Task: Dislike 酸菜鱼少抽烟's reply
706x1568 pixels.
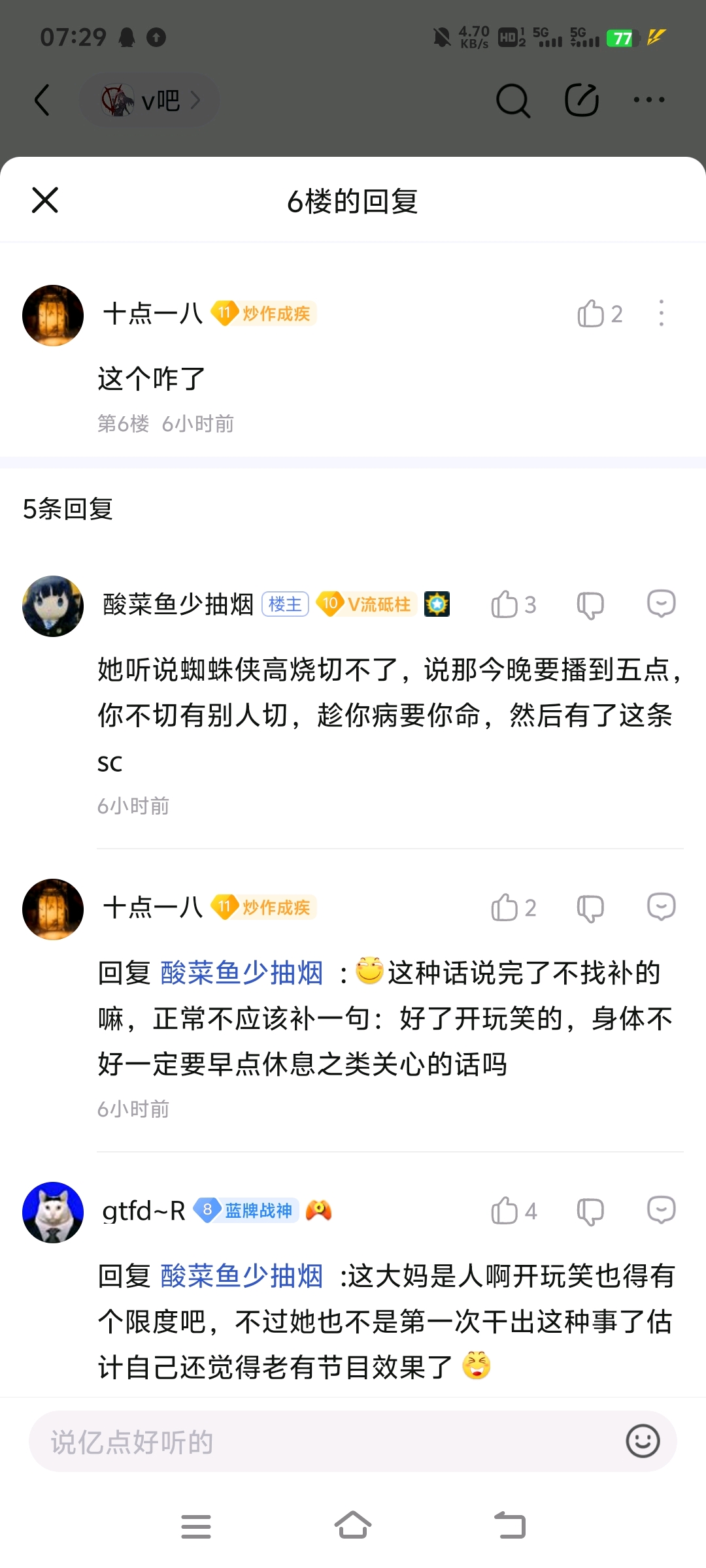Action: point(590,606)
